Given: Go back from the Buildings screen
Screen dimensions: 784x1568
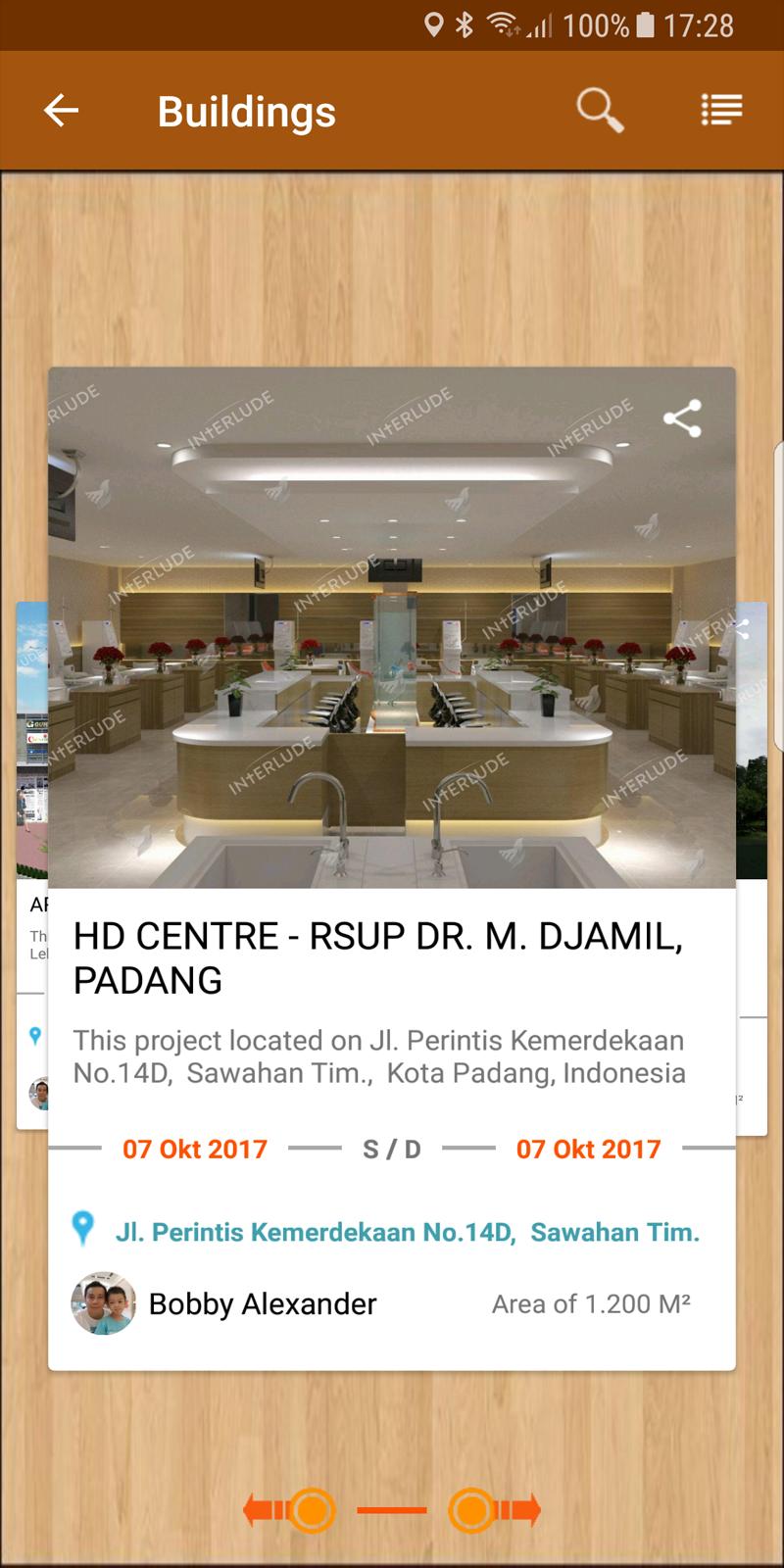Looking at the screenshot, I should (61, 111).
